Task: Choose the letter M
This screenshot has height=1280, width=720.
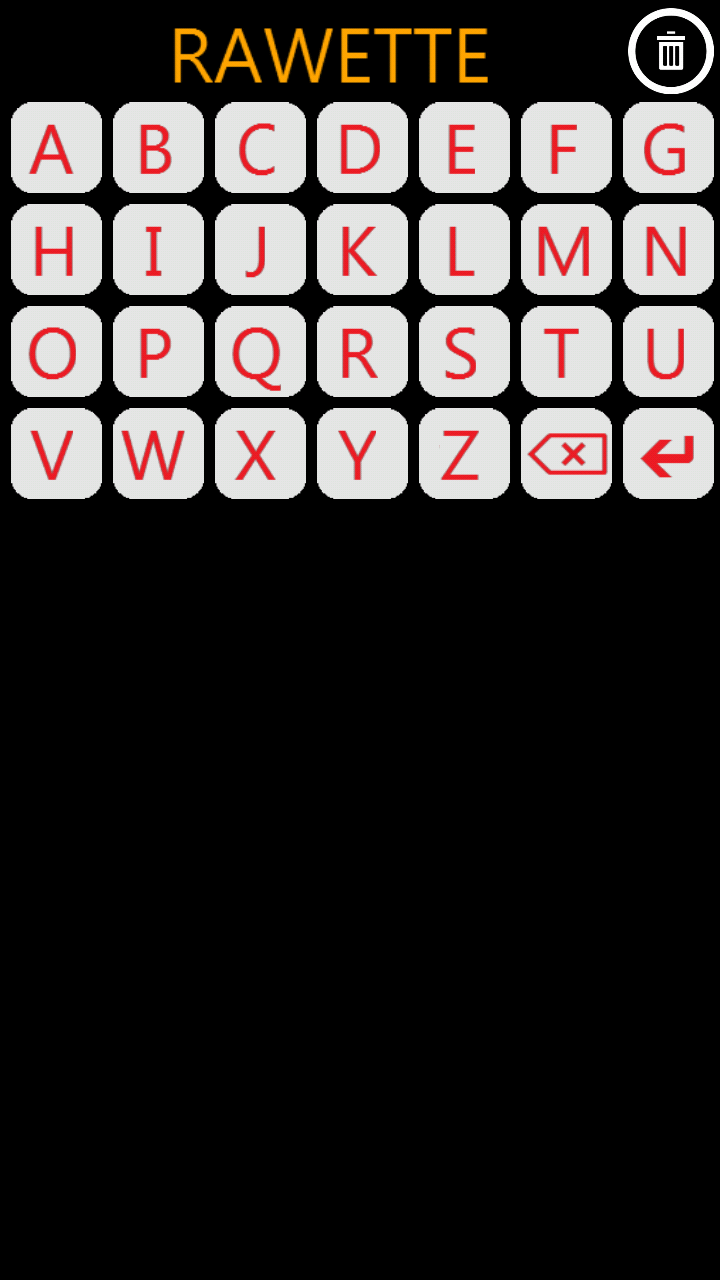Action: click(x=566, y=250)
